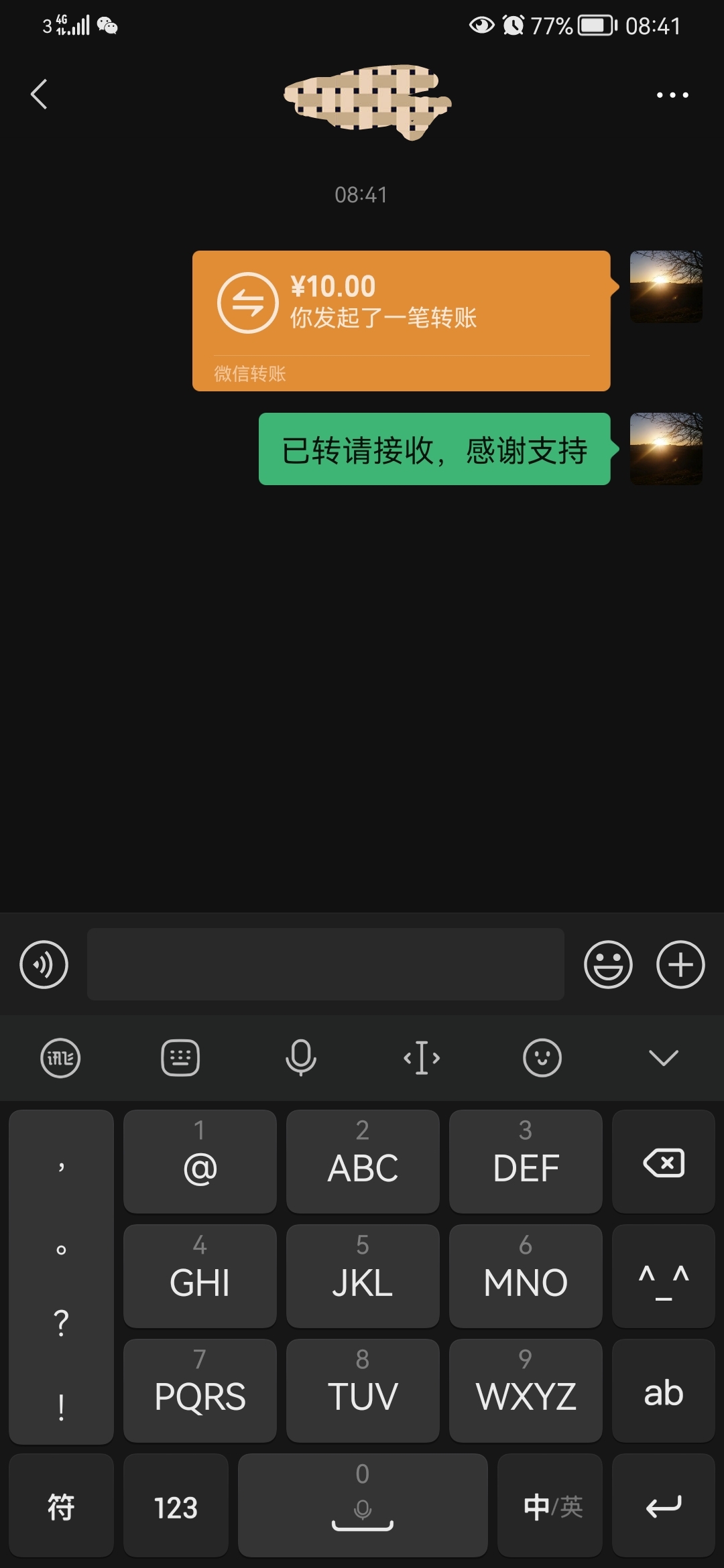Hit the backspace key
724x1568 pixels.
click(x=663, y=1161)
